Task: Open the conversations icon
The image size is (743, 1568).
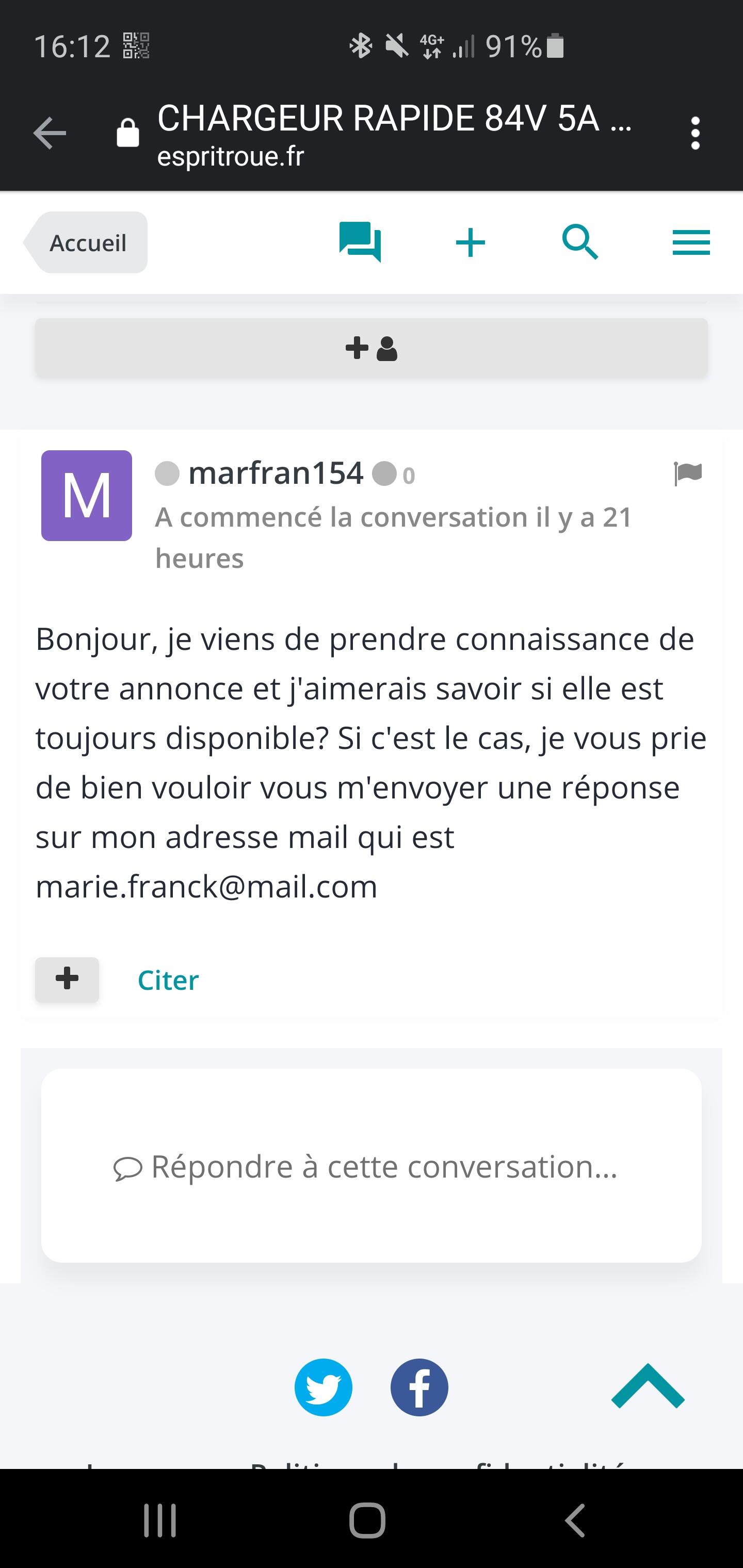Action: coord(360,242)
